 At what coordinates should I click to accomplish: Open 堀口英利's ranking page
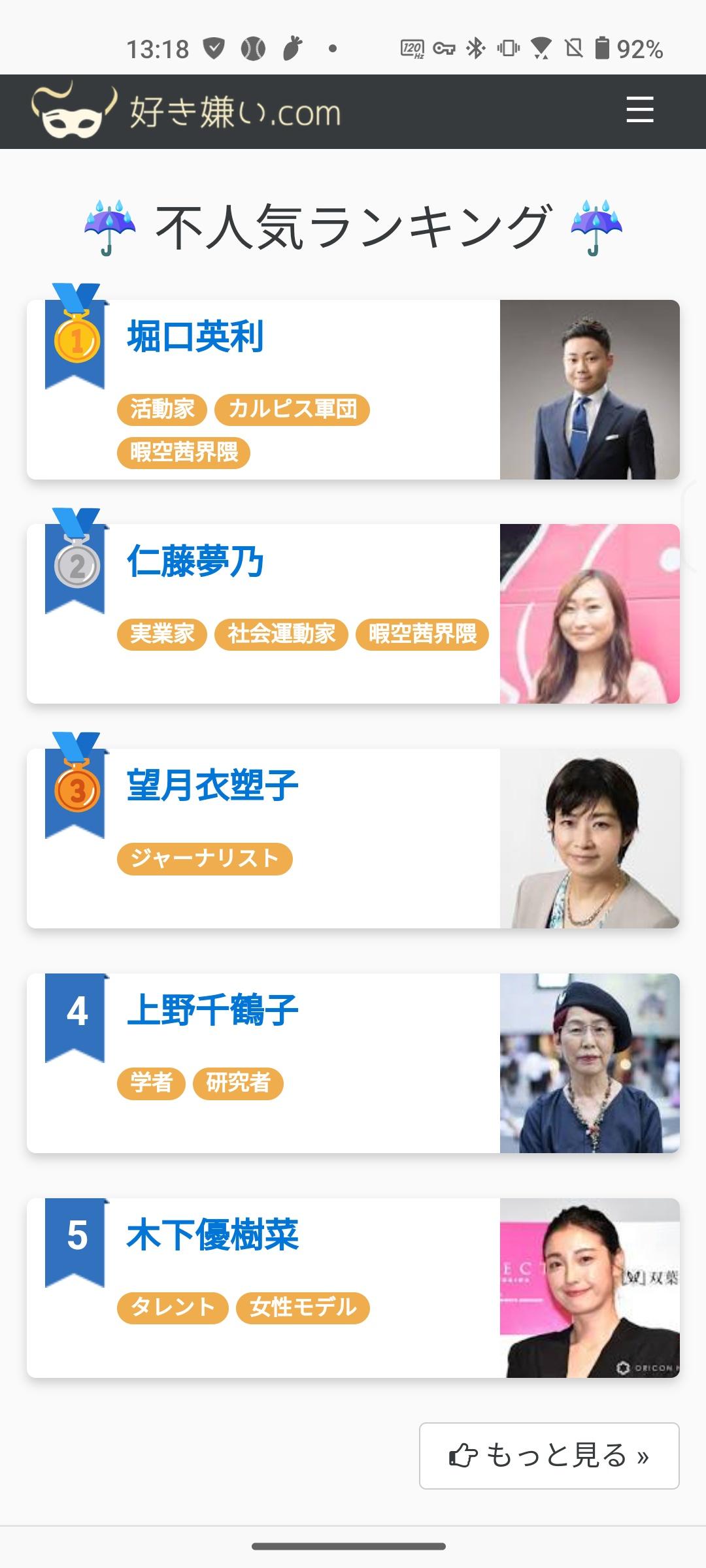pos(195,337)
